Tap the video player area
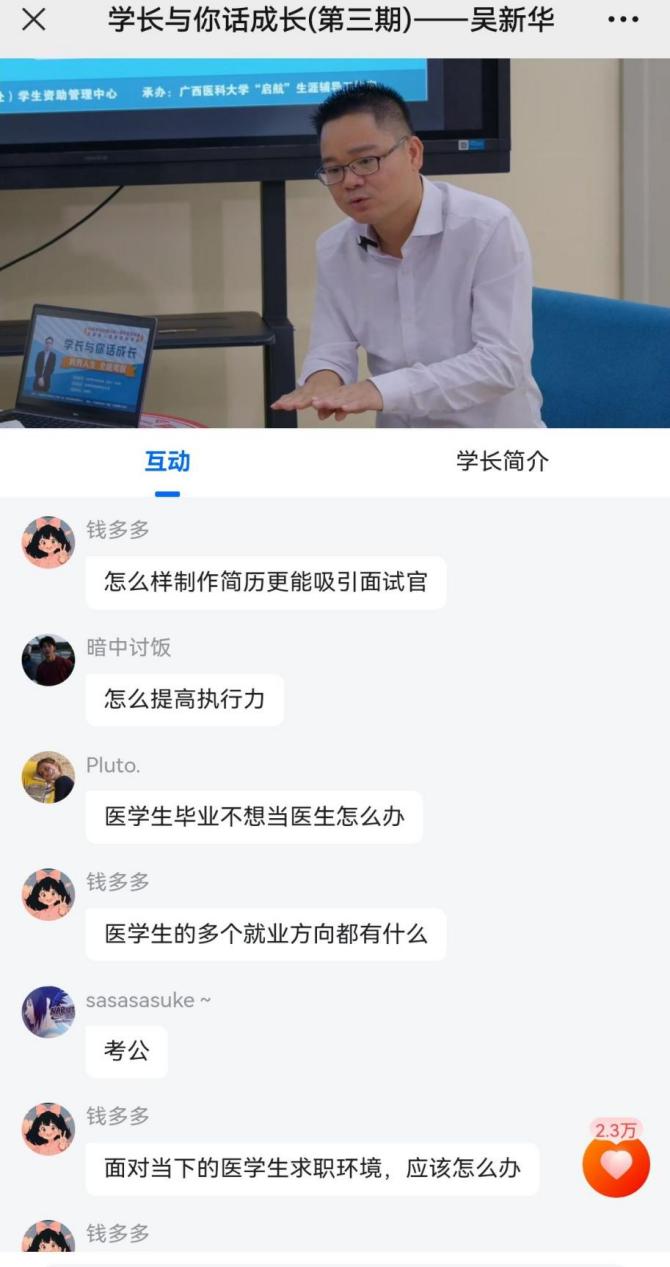 335,243
